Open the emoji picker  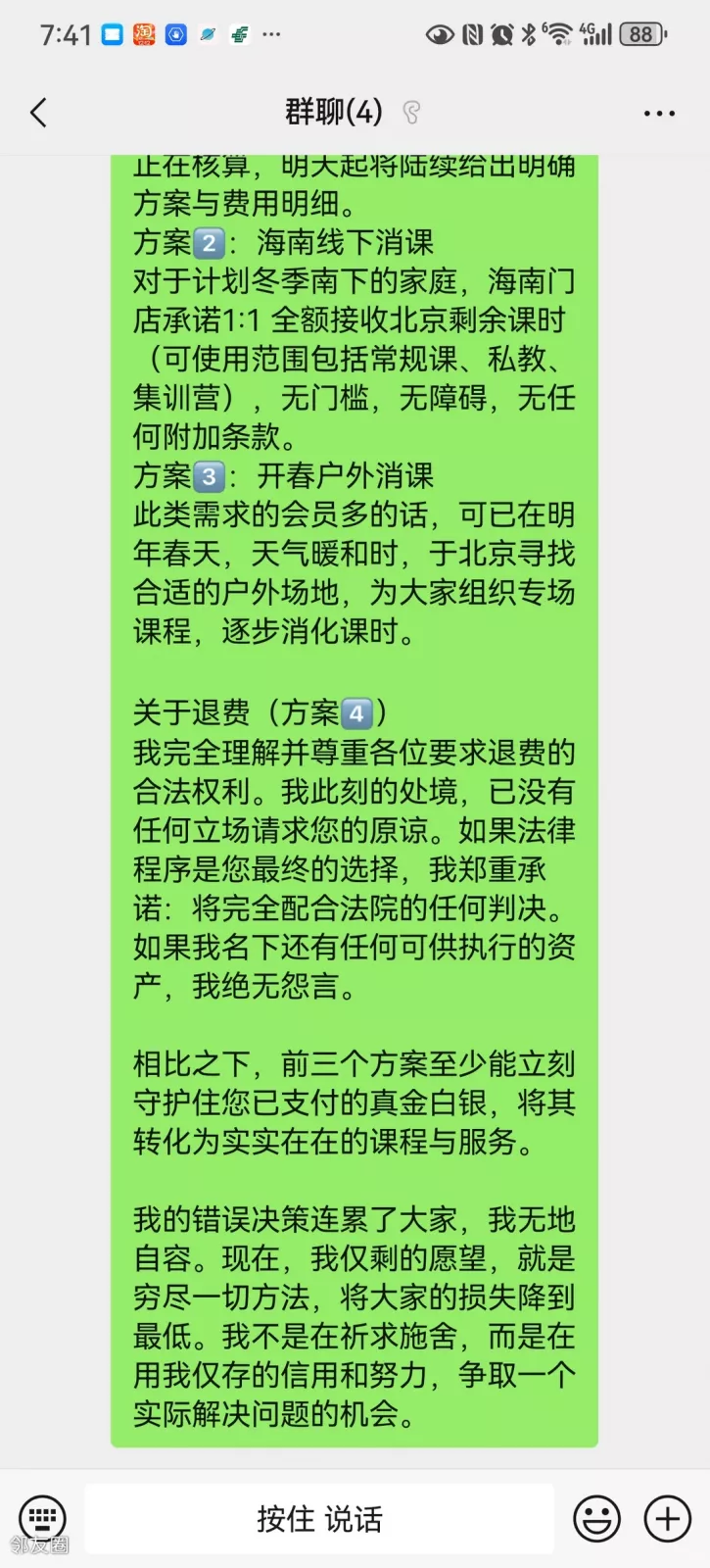596,1519
